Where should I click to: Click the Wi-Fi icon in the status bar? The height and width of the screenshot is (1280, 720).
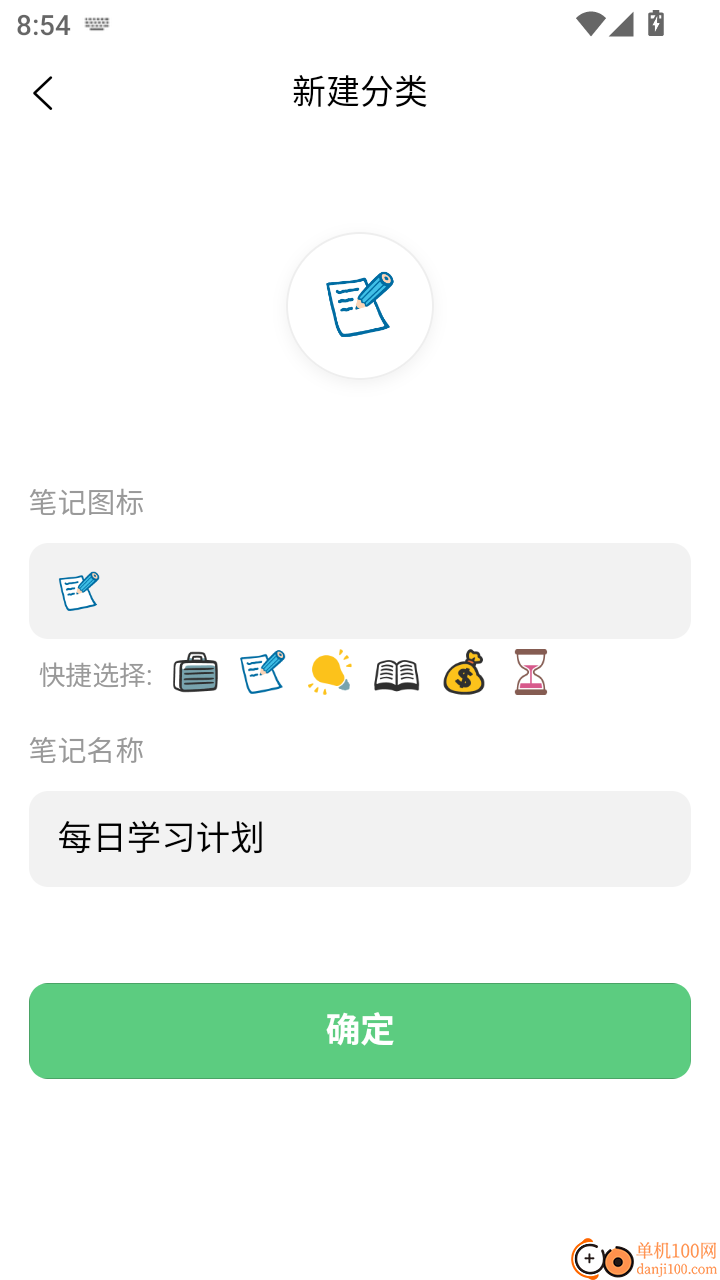click(x=588, y=24)
